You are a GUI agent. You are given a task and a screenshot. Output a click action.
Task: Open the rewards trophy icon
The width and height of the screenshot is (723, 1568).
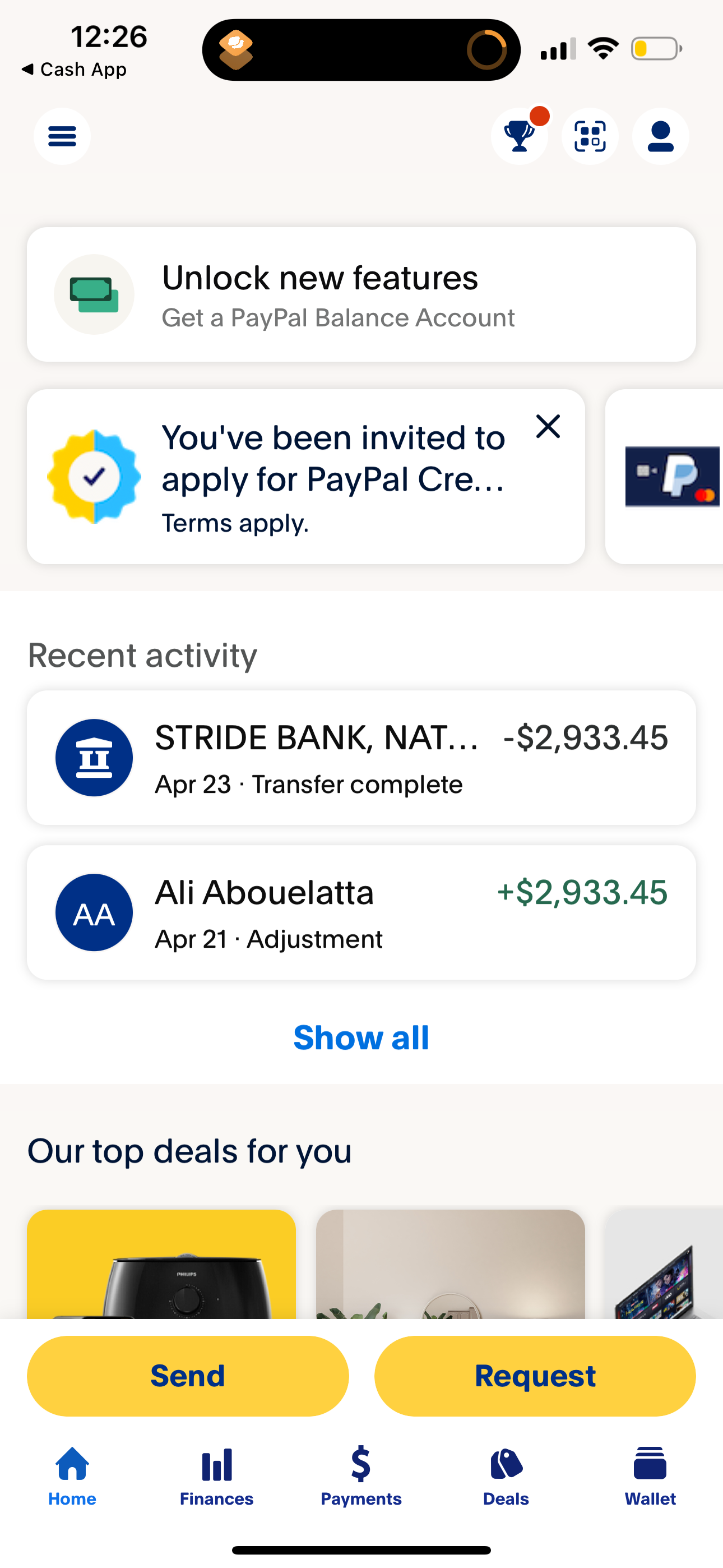(519, 136)
